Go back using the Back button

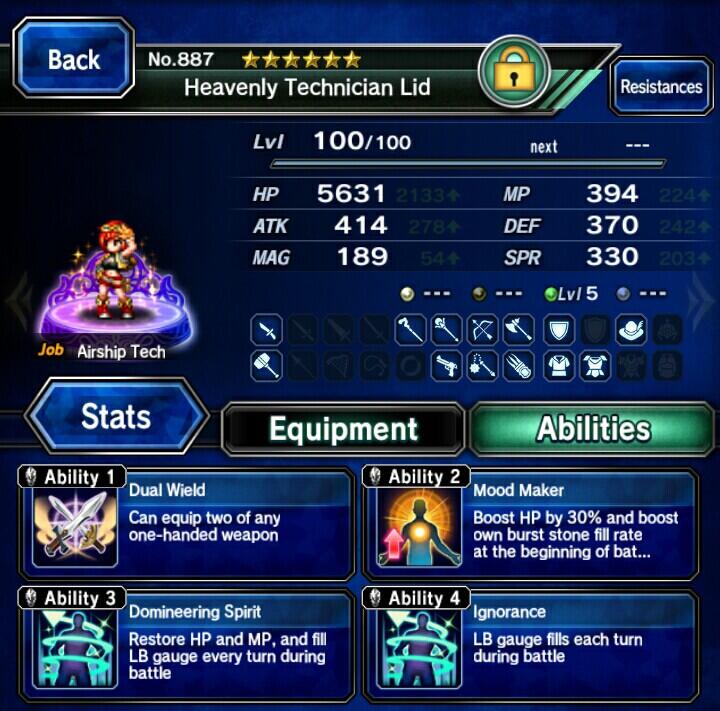tap(73, 60)
